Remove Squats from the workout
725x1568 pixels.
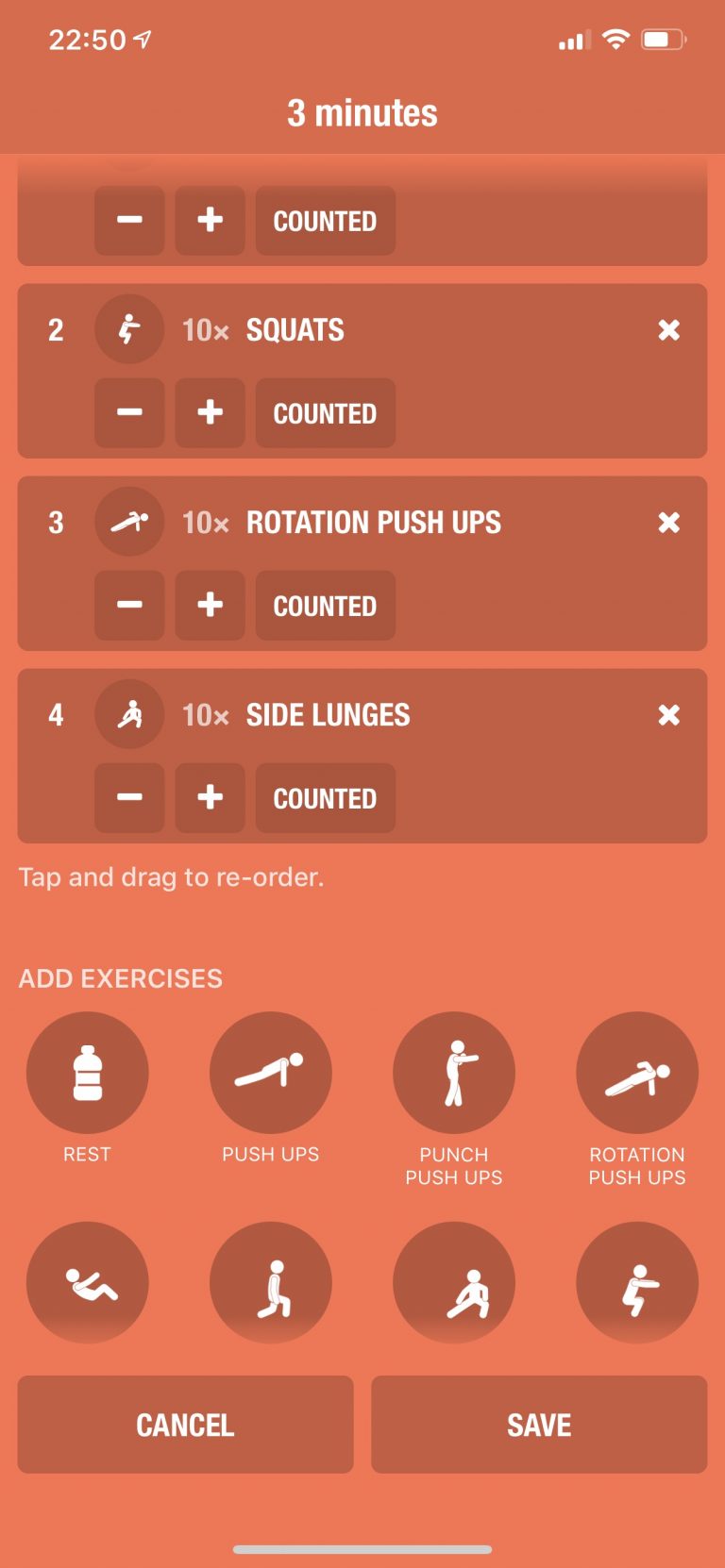tap(668, 330)
